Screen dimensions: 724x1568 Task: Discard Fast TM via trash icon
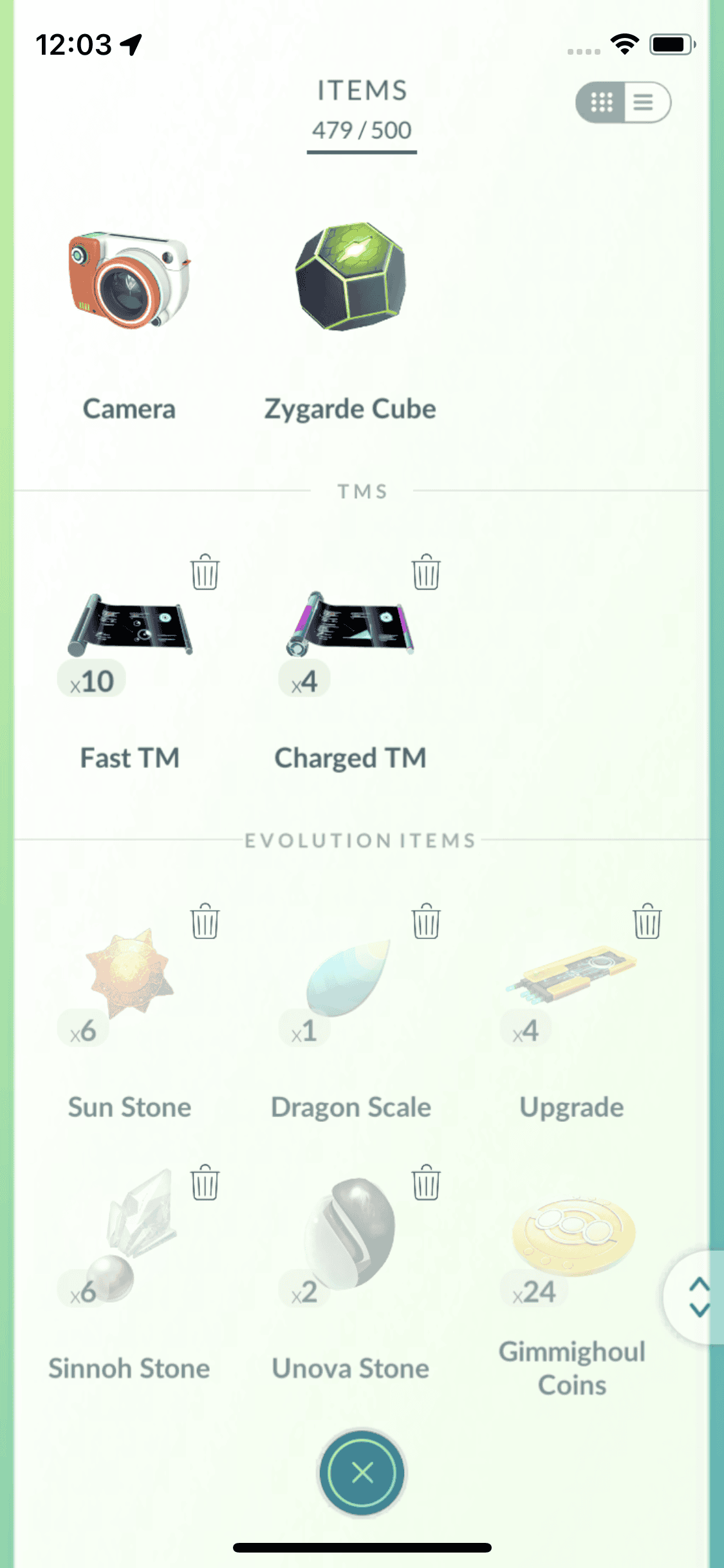coord(205,572)
